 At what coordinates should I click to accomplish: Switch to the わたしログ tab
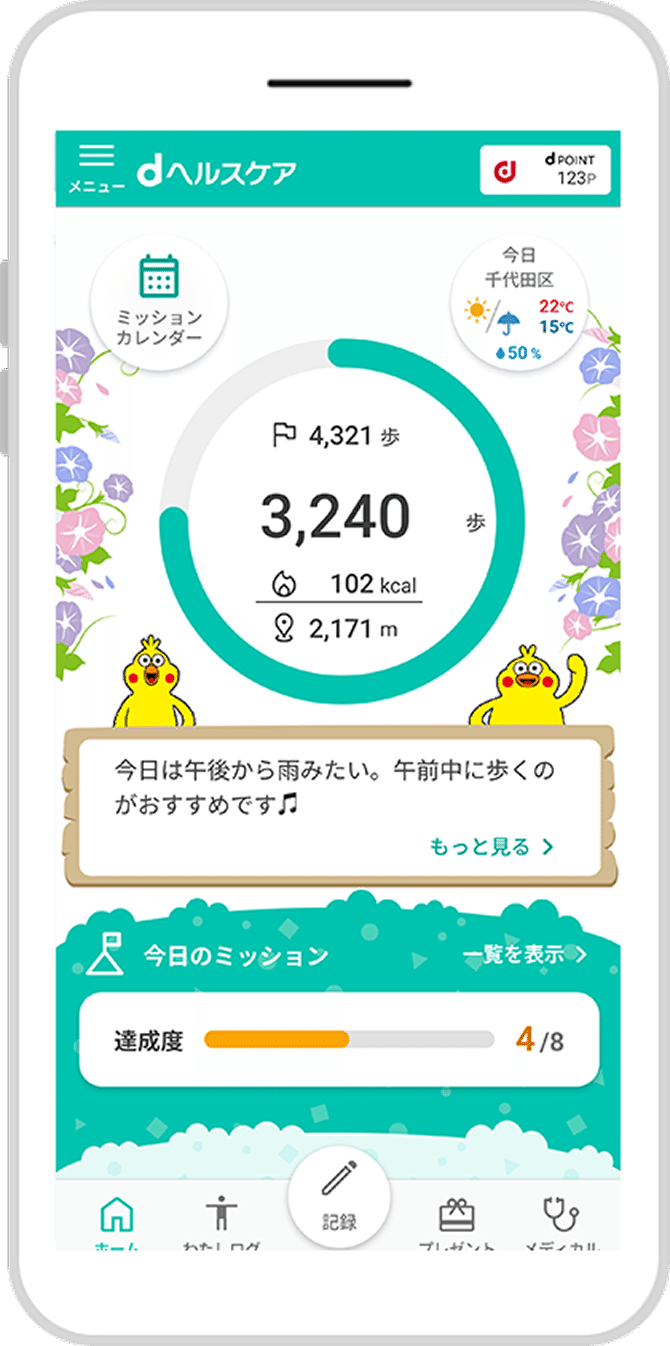point(221,1220)
